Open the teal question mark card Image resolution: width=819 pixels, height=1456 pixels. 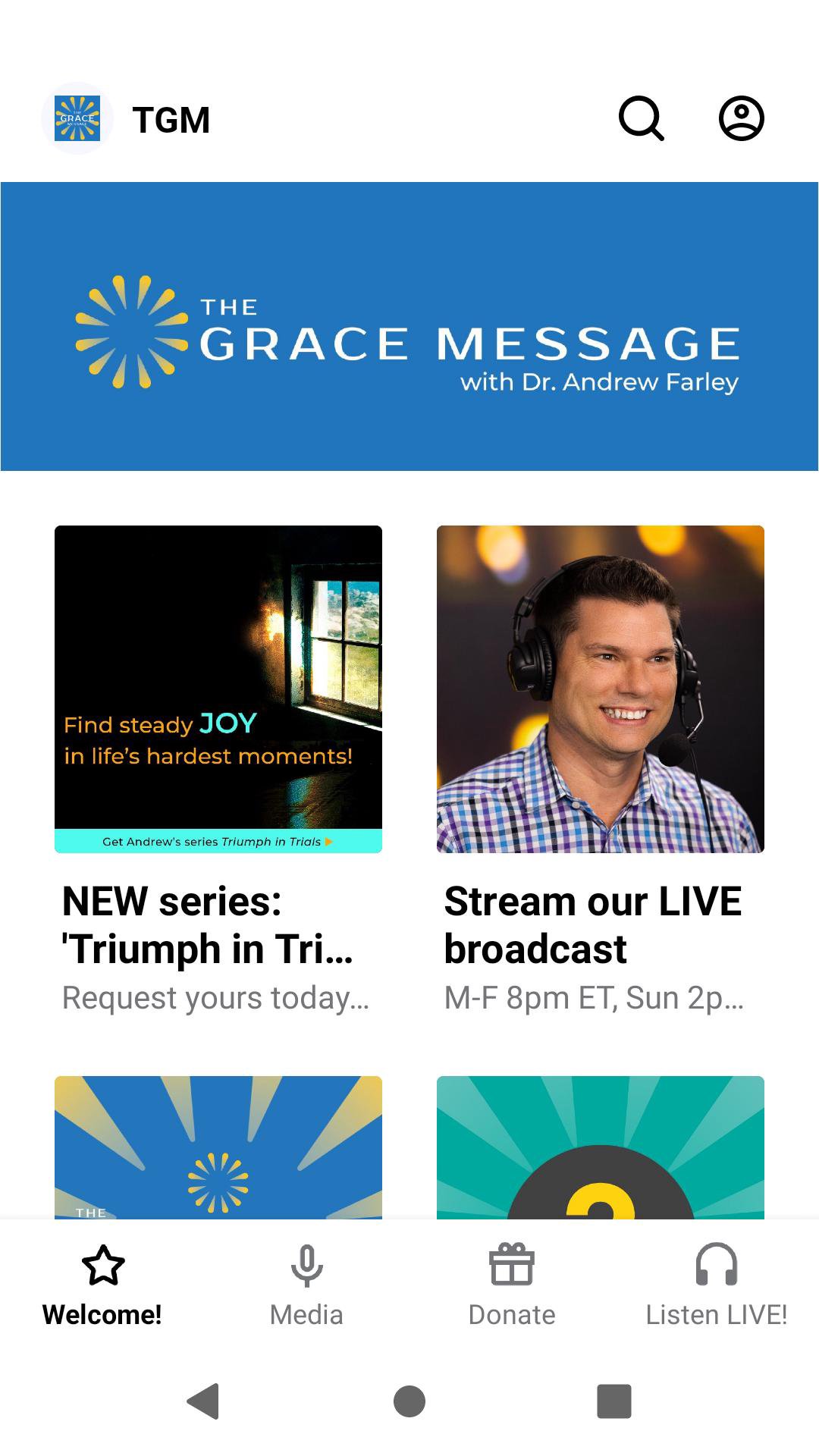click(600, 1147)
